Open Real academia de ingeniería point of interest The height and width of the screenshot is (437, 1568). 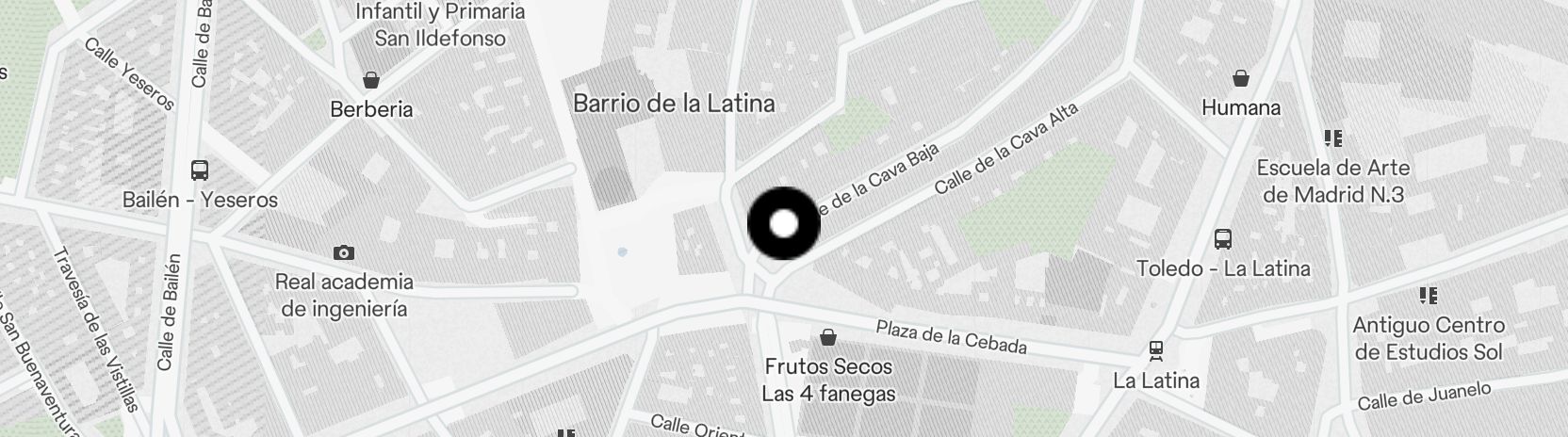(x=344, y=252)
